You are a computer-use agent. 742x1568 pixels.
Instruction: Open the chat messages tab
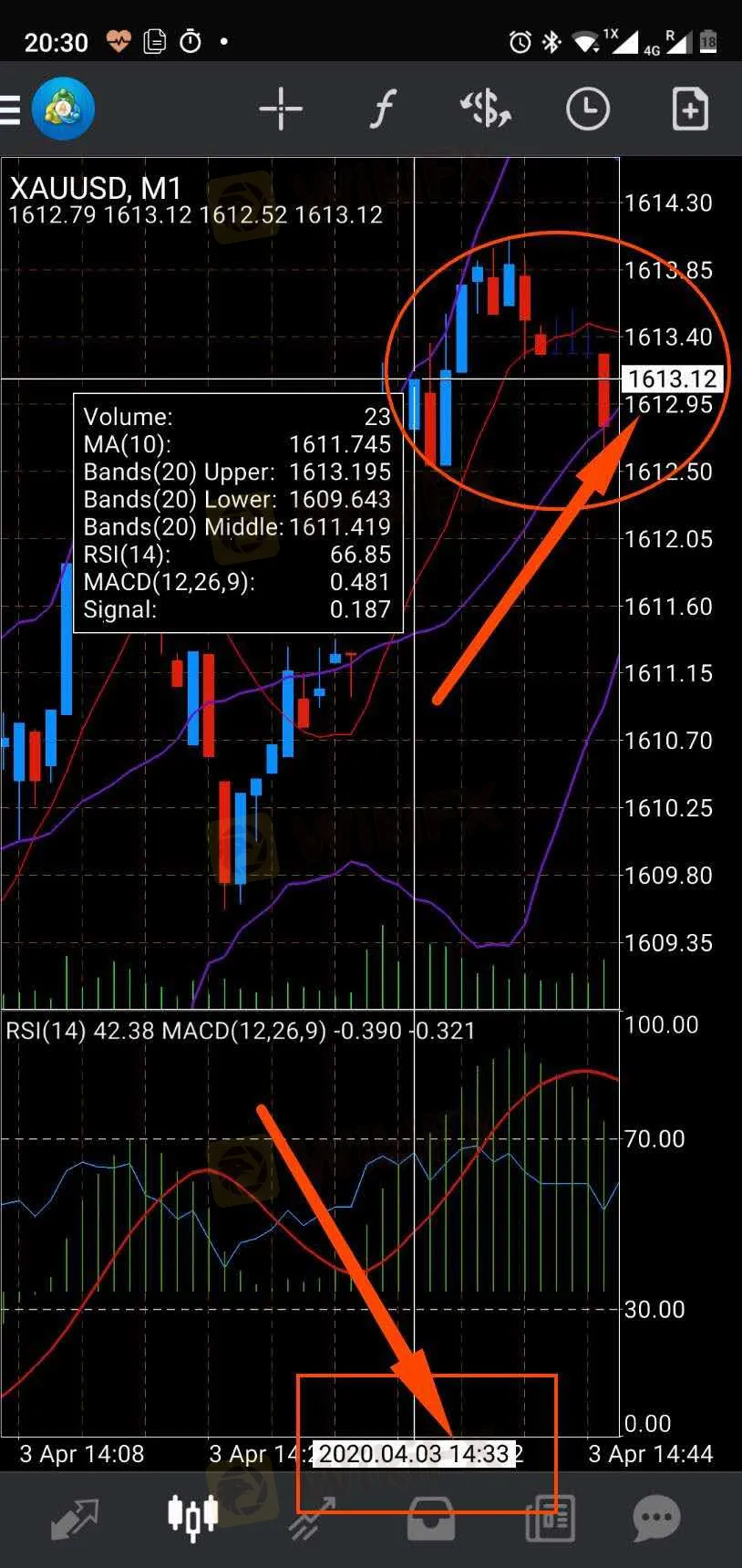point(656,1519)
